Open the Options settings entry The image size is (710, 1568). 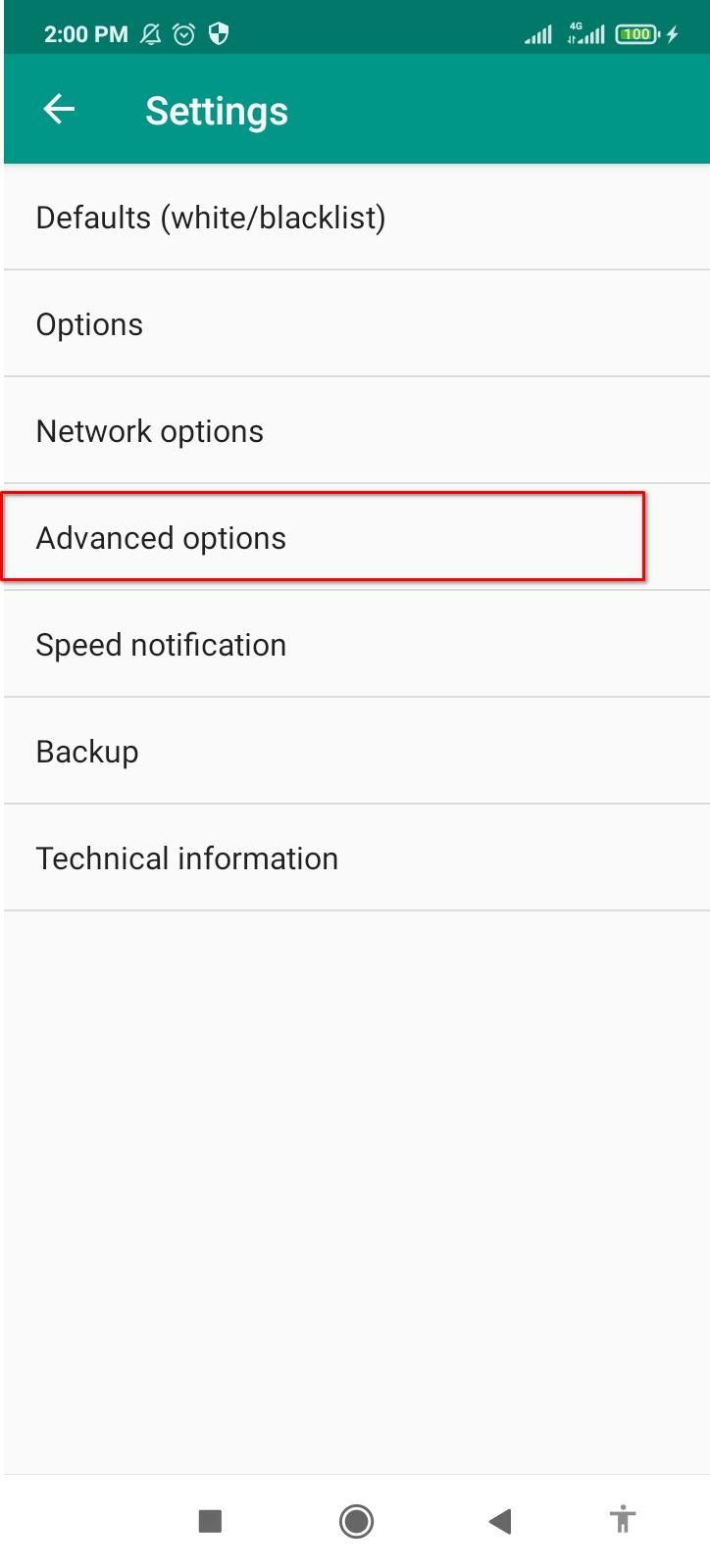(88, 323)
